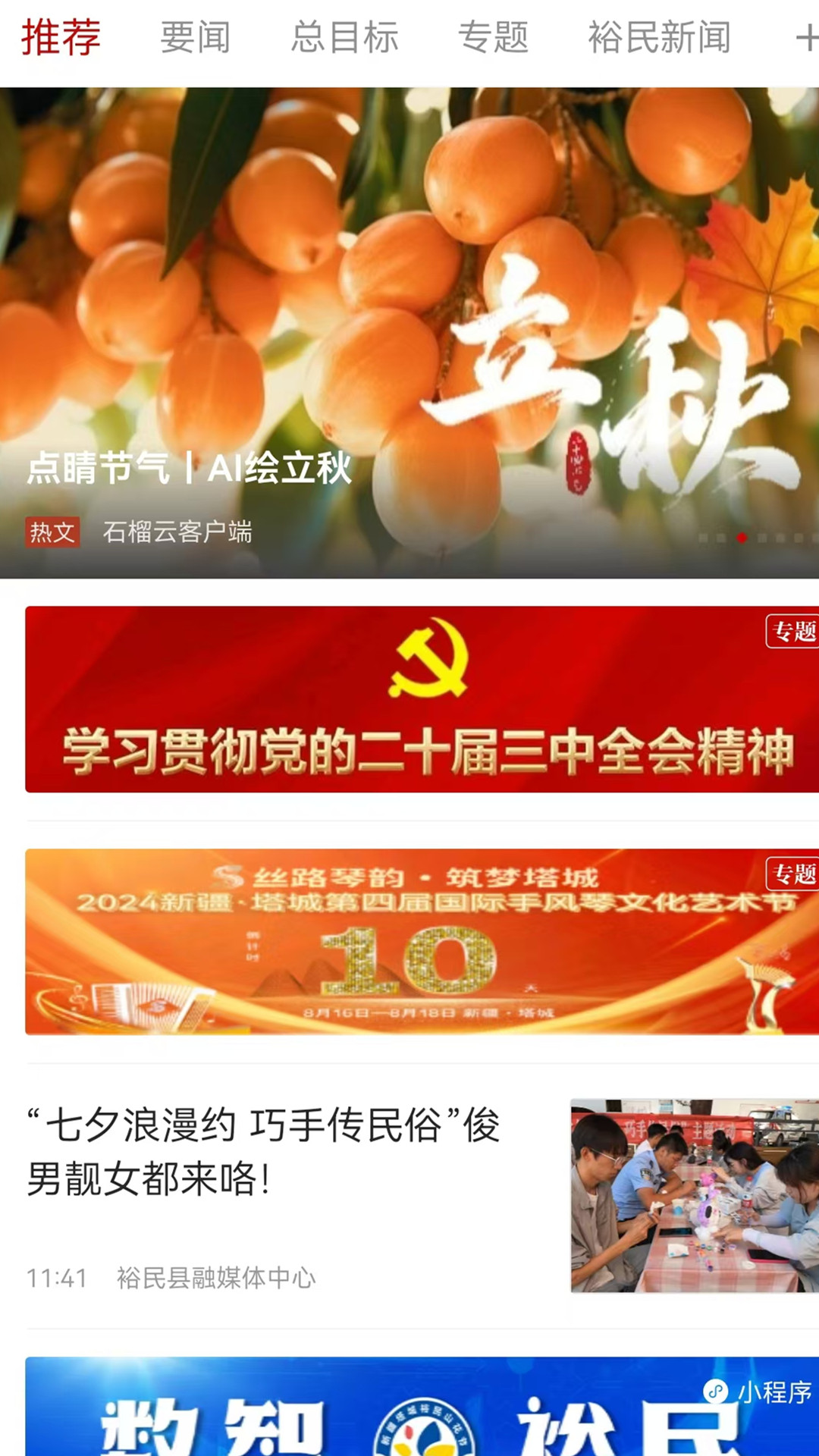Switch to the 要闻 tab
Screen dimensions: 819x1456
tap(195, 37)
